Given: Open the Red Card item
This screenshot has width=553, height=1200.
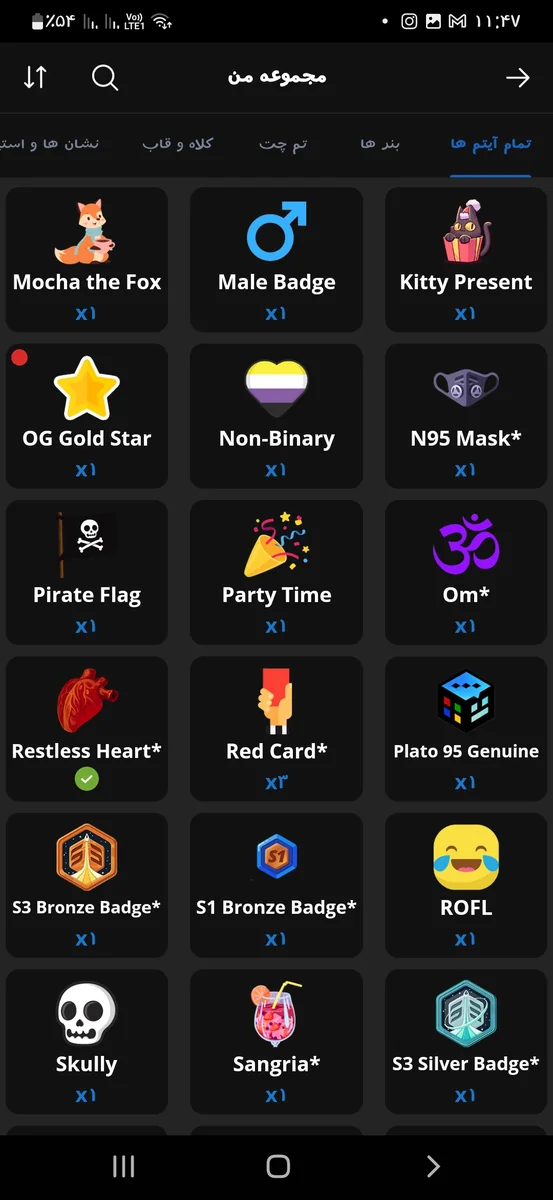Looking at the screenshot, I should pyautogui.click(x=276, y=728).
